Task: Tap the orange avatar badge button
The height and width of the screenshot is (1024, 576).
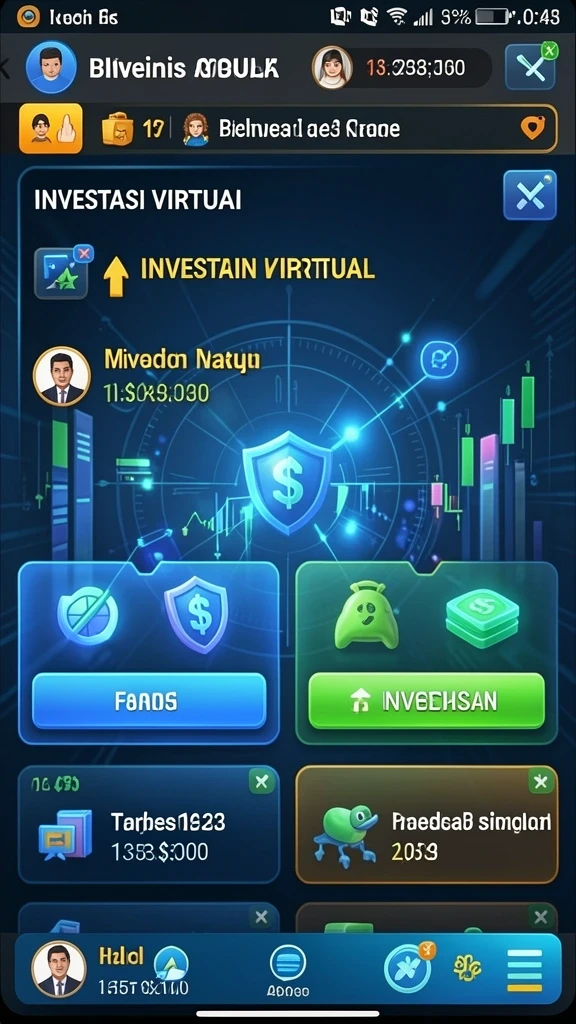Action: pos(51,129)
